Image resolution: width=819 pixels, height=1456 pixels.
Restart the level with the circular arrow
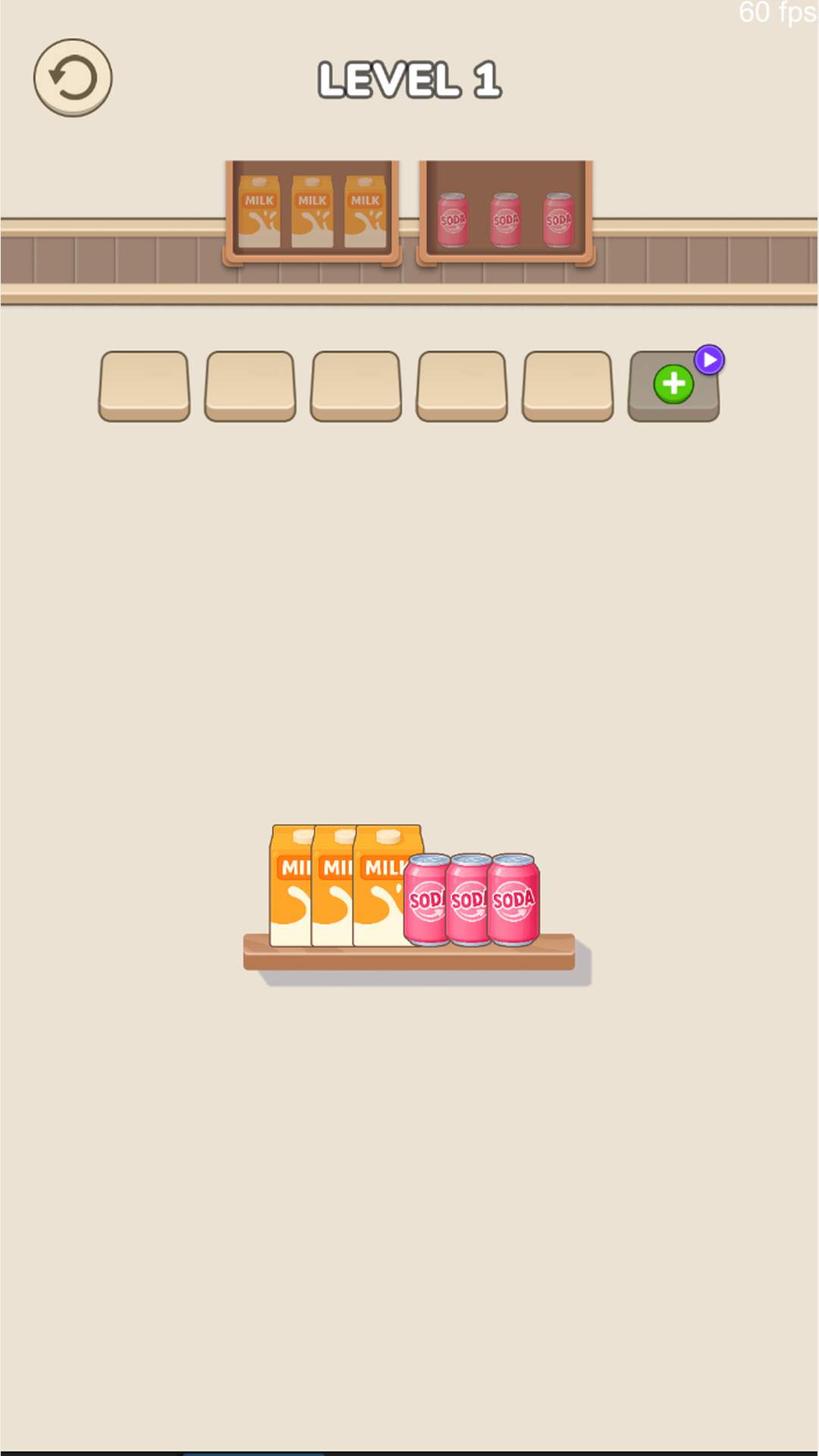coord(73,77)
